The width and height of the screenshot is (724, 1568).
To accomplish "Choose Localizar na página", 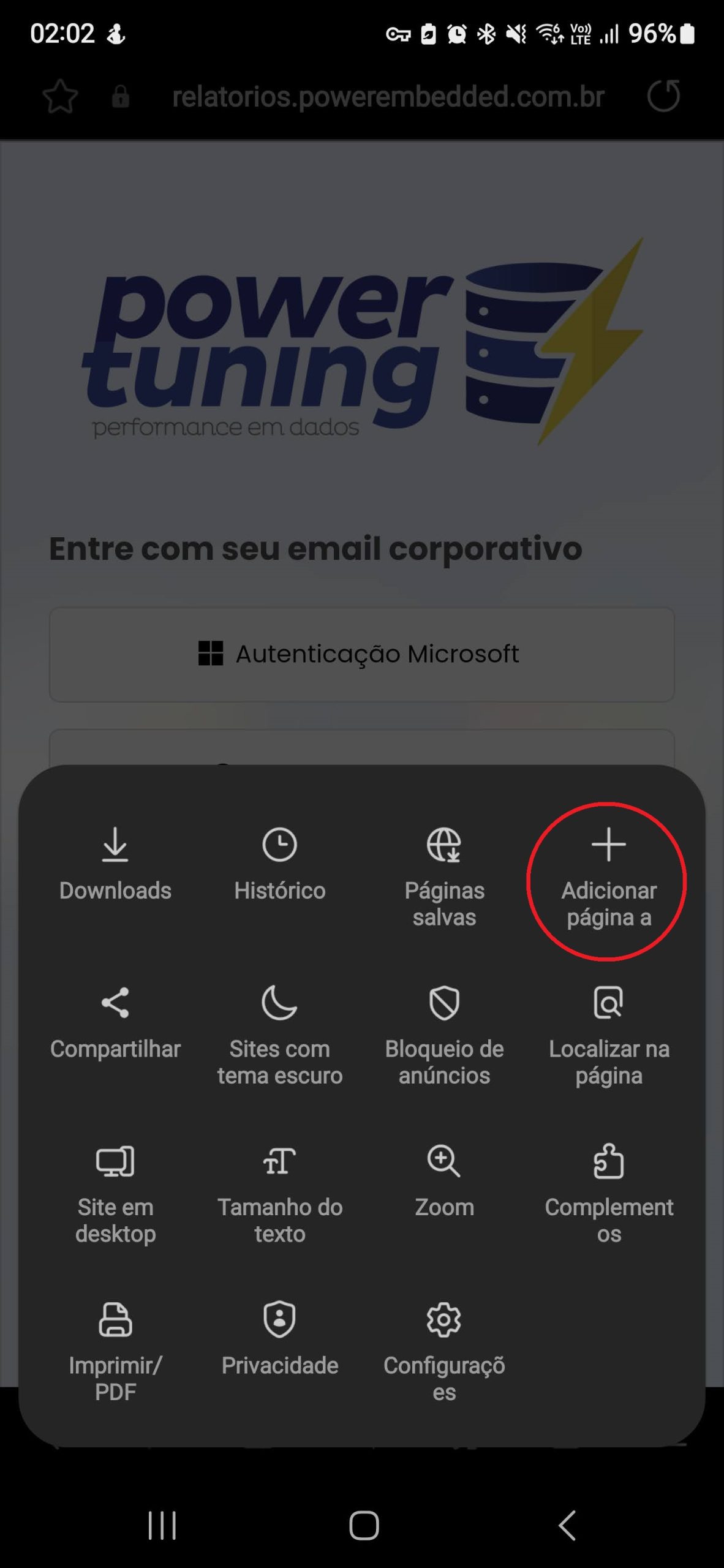I will 608,1035.
